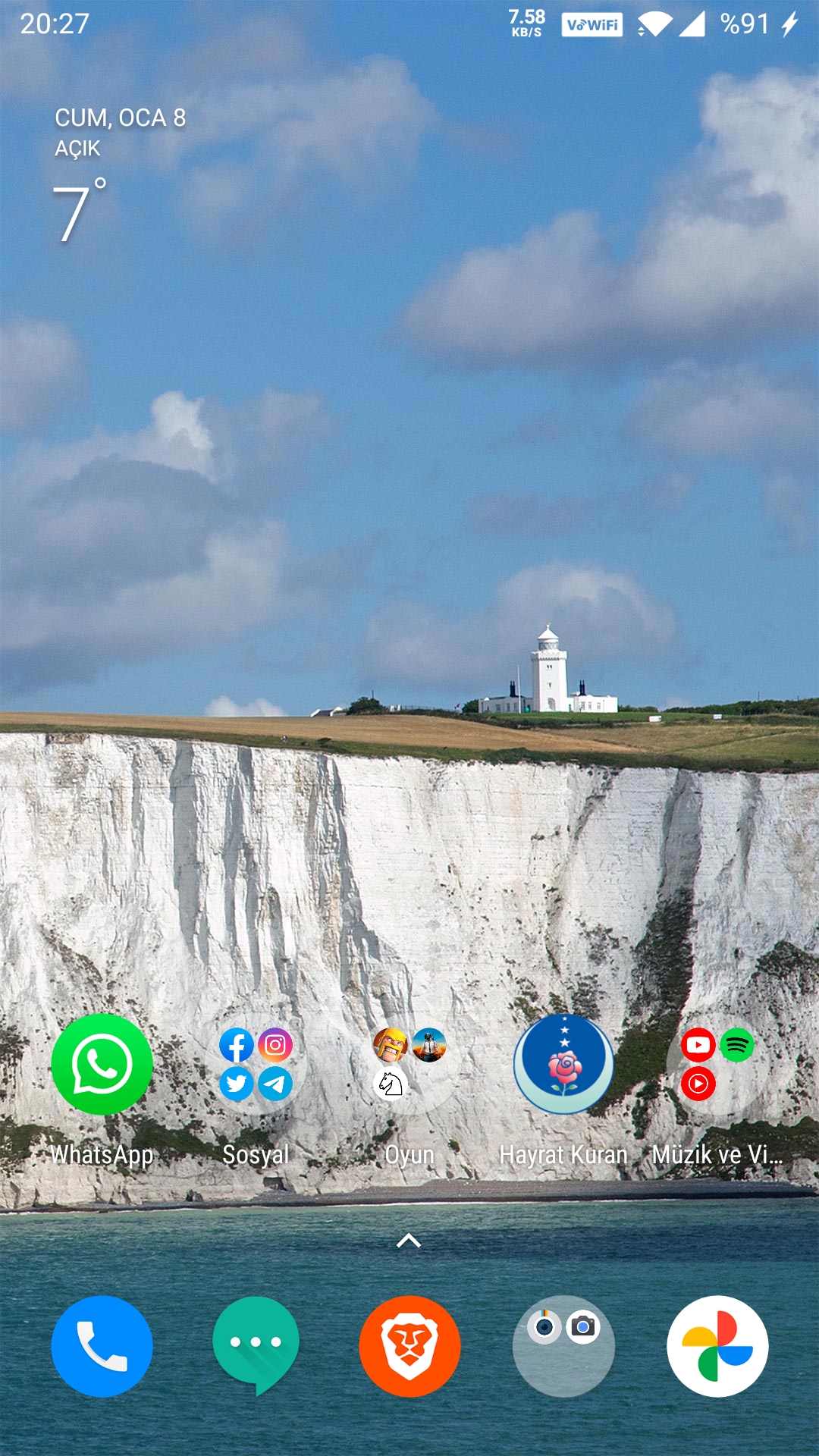This screenshot has width=819, height=1456.
Task: Open WhatsApp
Action: [102, 1064]
